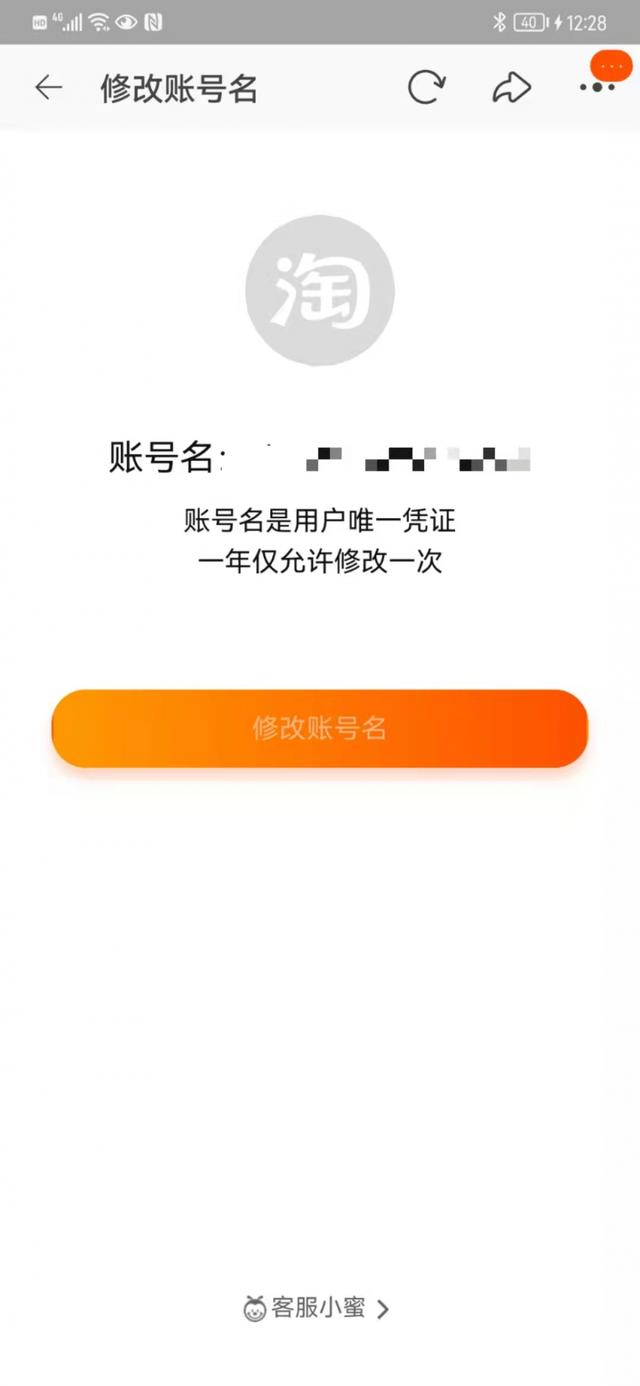Open the three-dot overflow menu
The width and height of the screenshot is (640, 1386).
click(x=598, y=86)
